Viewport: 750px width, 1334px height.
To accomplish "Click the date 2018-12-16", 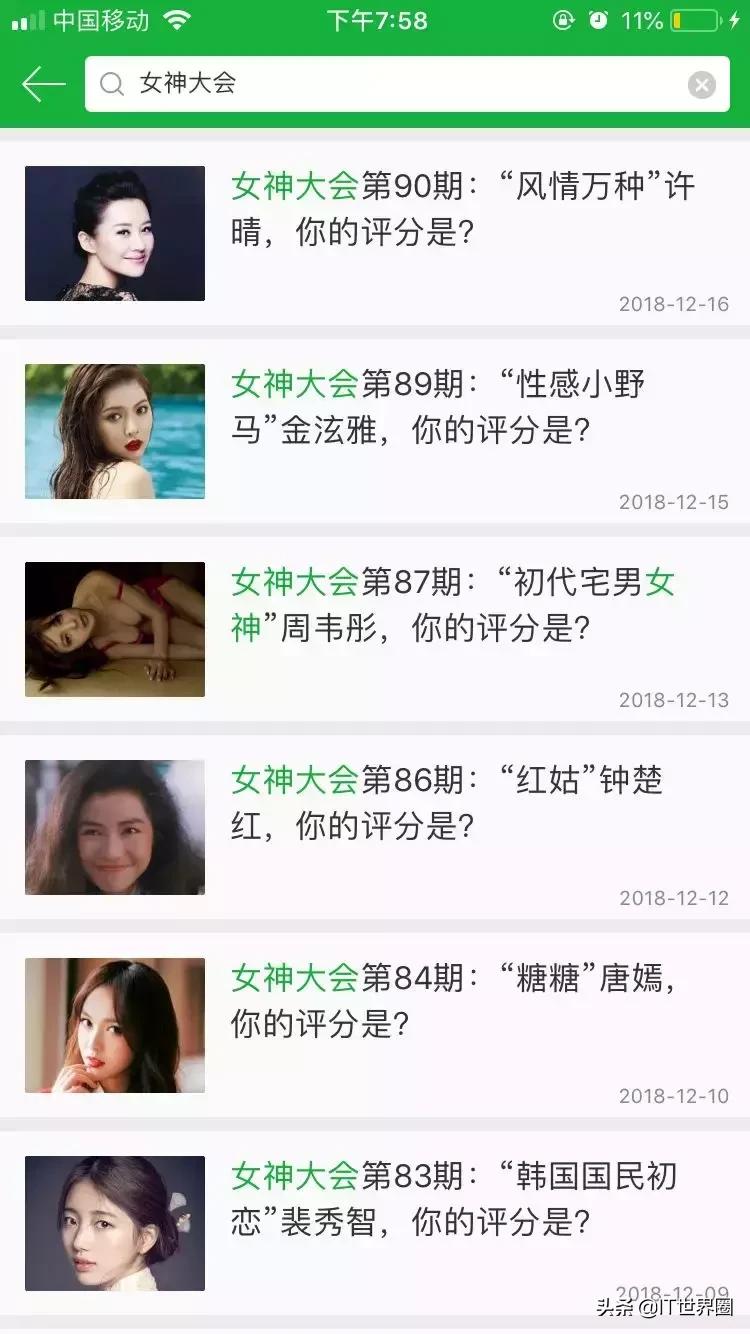I will pos(672,304).
